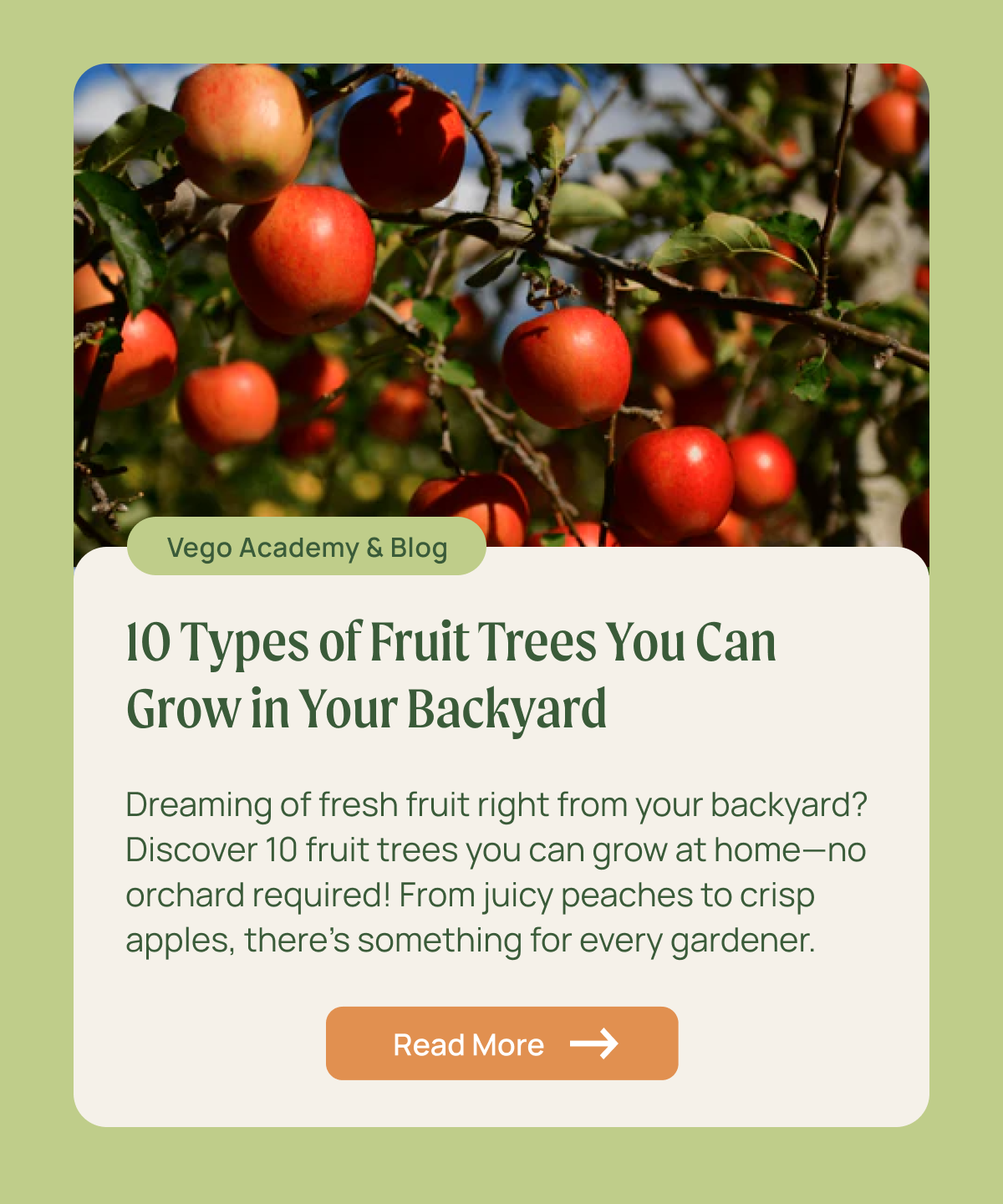Open the Vego Academy & Blog tag
The width and height of the screenshot is (1003, 1204).
307,547
